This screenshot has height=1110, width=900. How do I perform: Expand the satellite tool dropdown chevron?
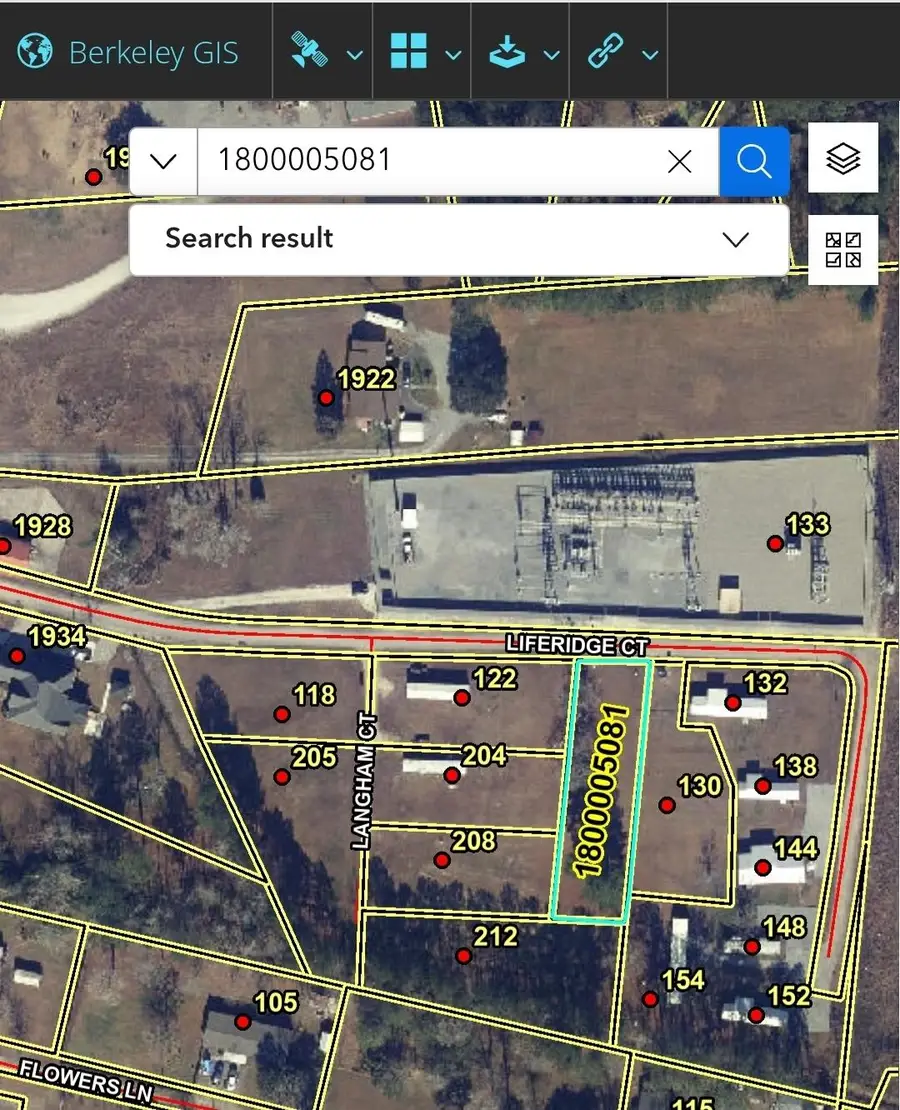(x=352, y=55)
